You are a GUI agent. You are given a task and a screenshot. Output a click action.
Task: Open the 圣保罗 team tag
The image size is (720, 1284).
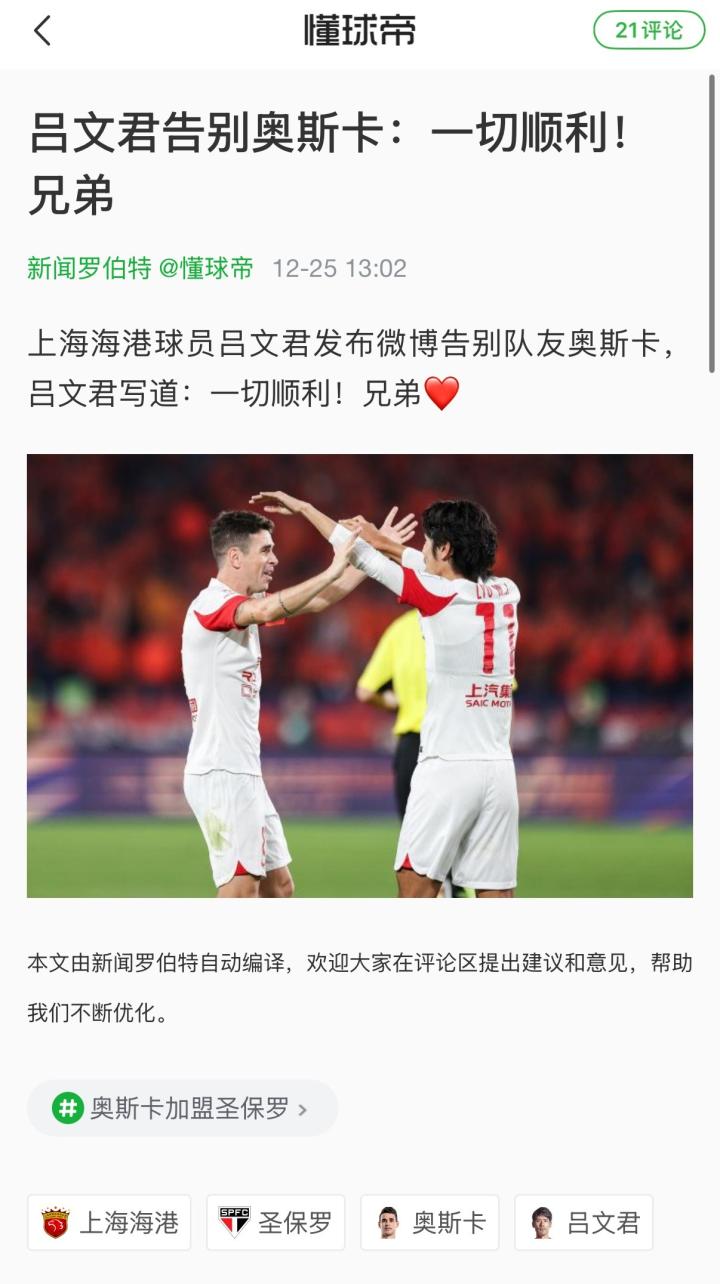pyautogui.click(x=275, y=1222)
